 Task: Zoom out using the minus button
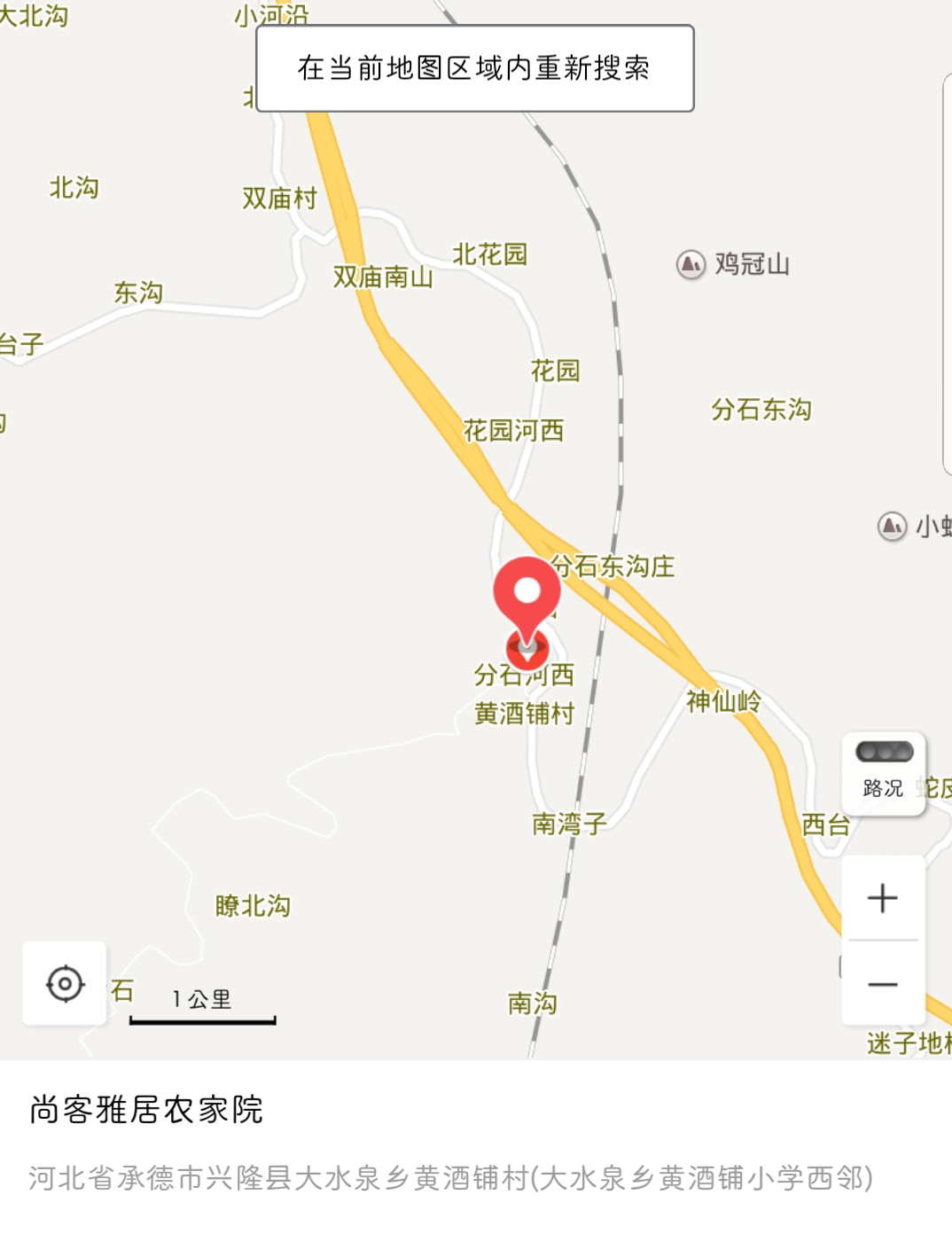(881, 985)
